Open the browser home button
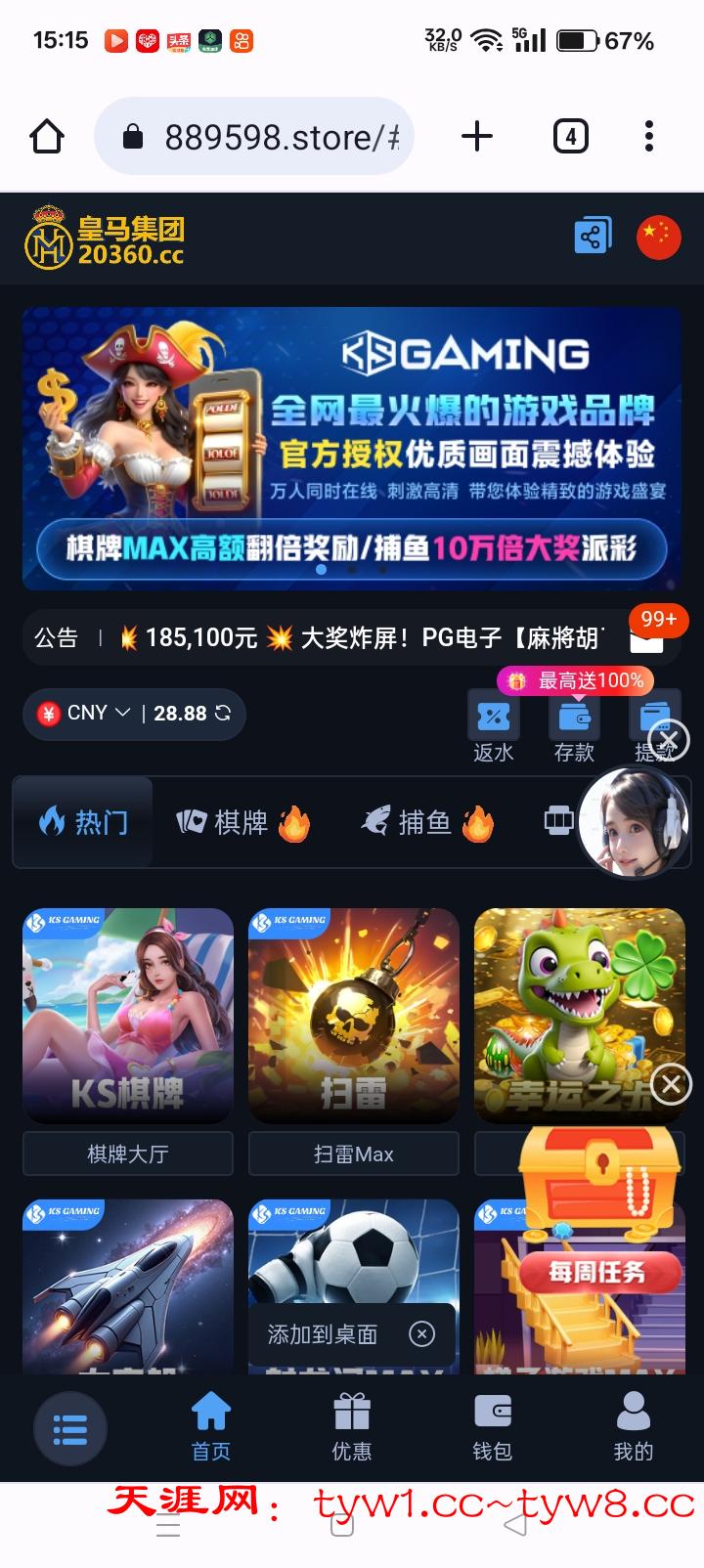Screen dimensions: 704x1568 pos(47,137)
